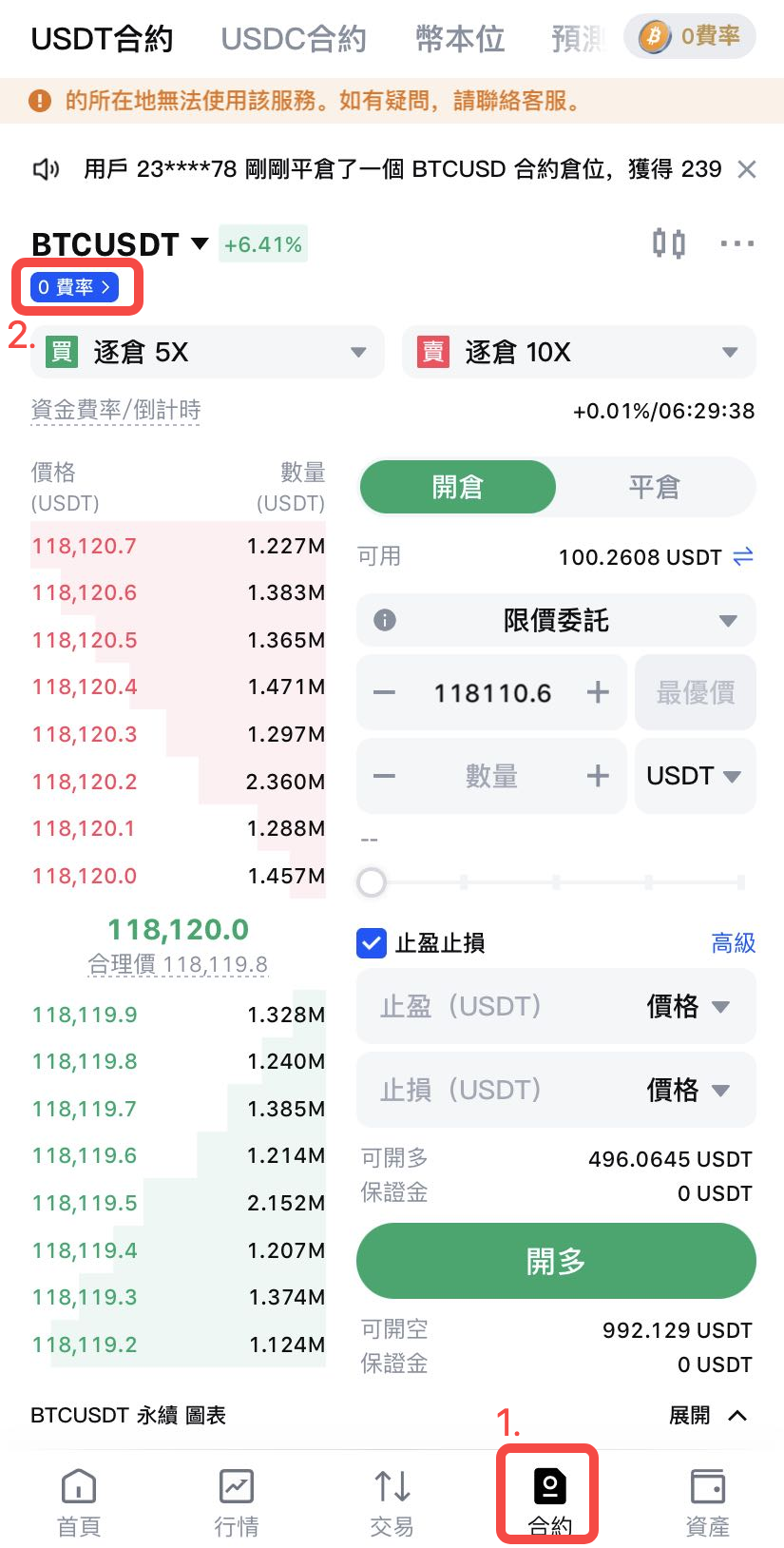Open the 資產 tab
The image size is (784, 1548).
(x=707, y=1500)
